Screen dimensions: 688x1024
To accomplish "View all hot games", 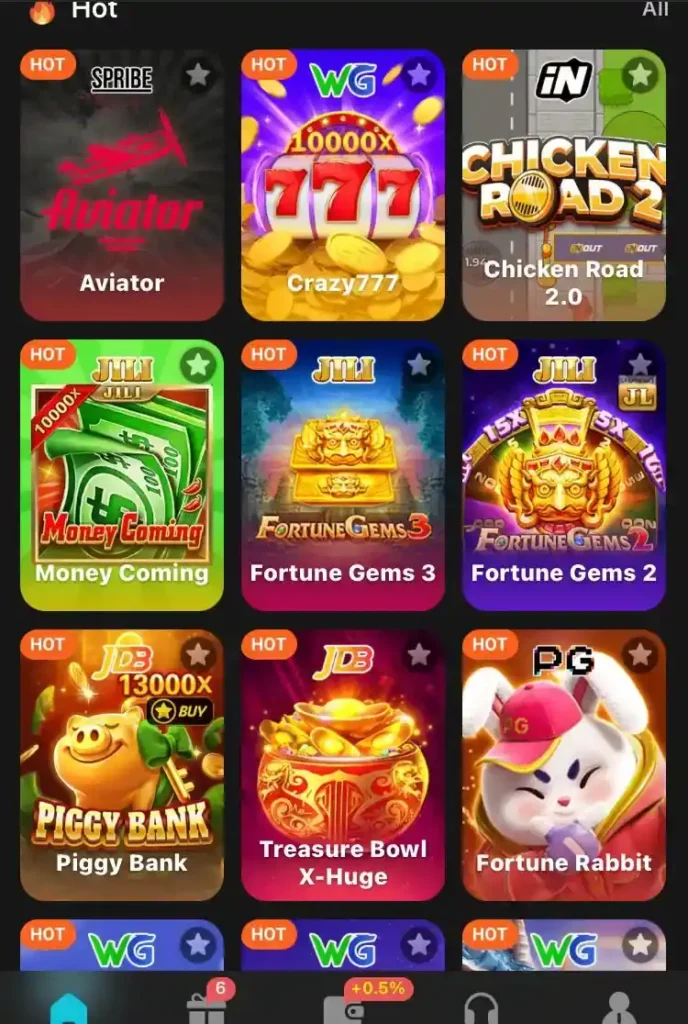I will [655, 10].
